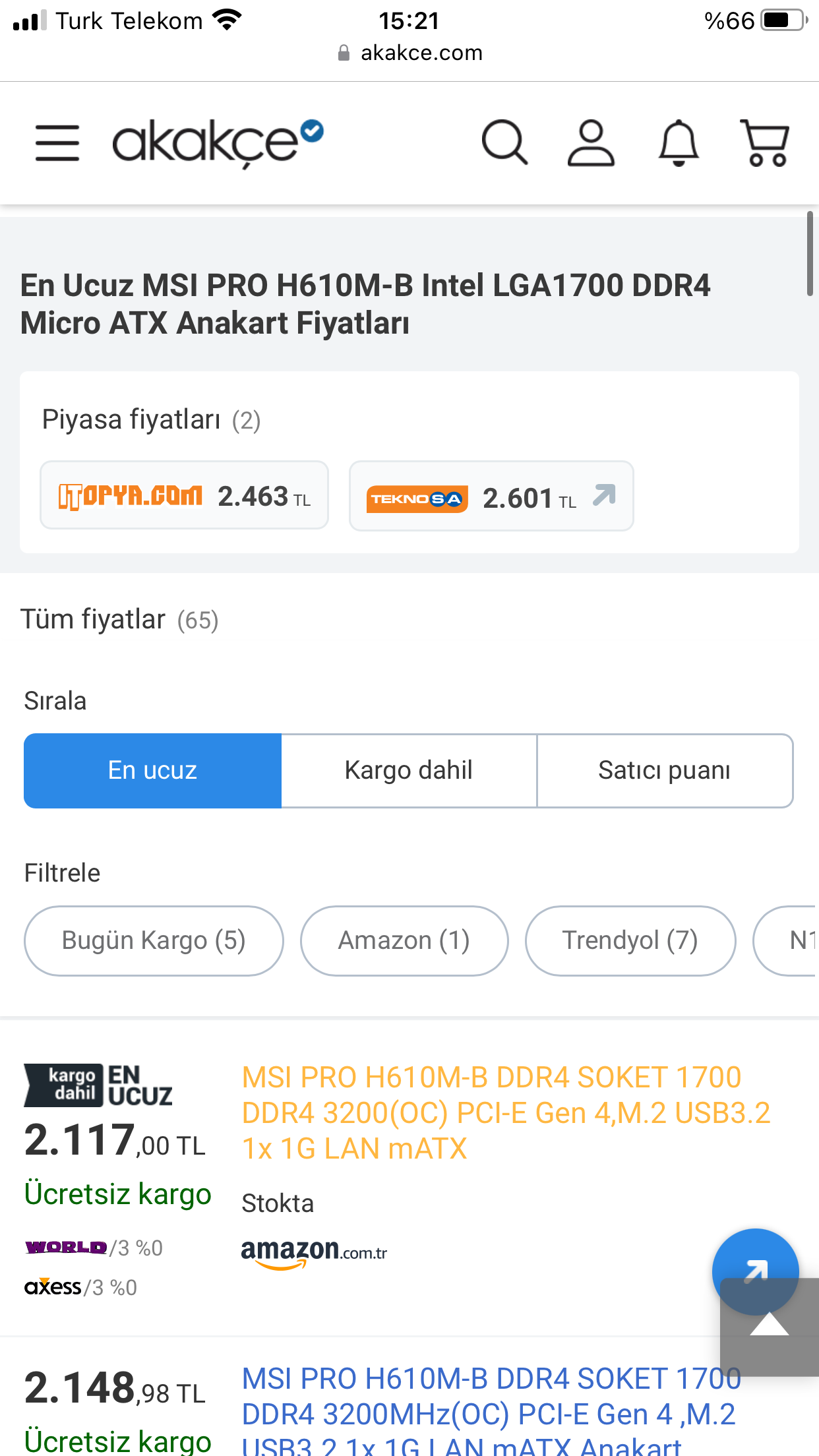Sort by Satıcı puanı
819x1456 pixels.
(x=665, y=770)
